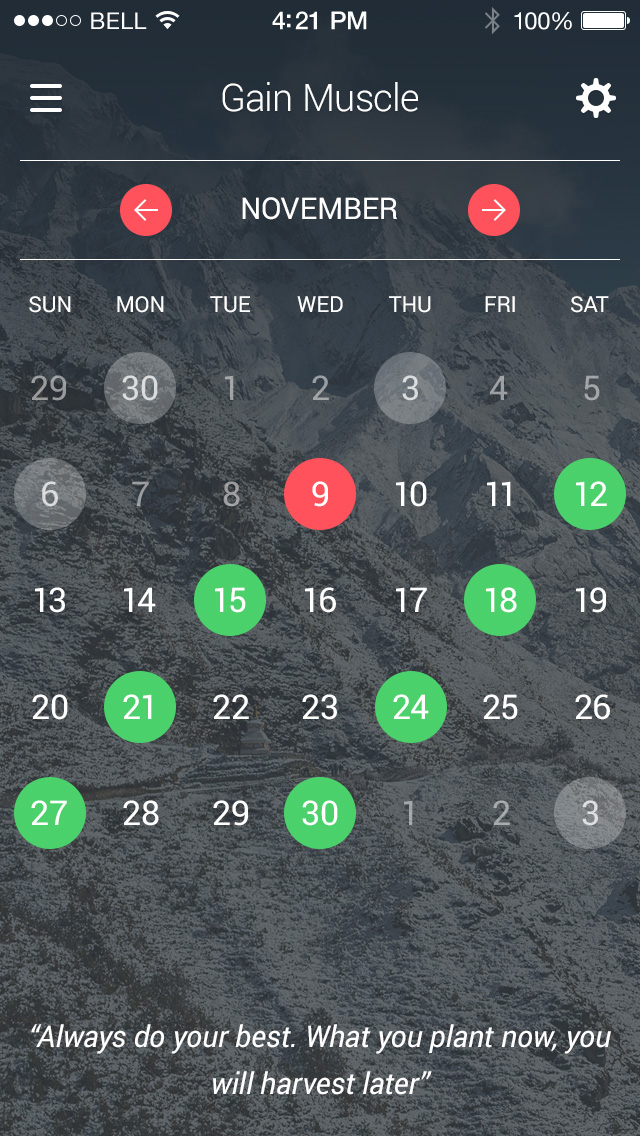Select day 19 in calendar
The width and height of the screenshot is (640, 1136).
point(590,600)
